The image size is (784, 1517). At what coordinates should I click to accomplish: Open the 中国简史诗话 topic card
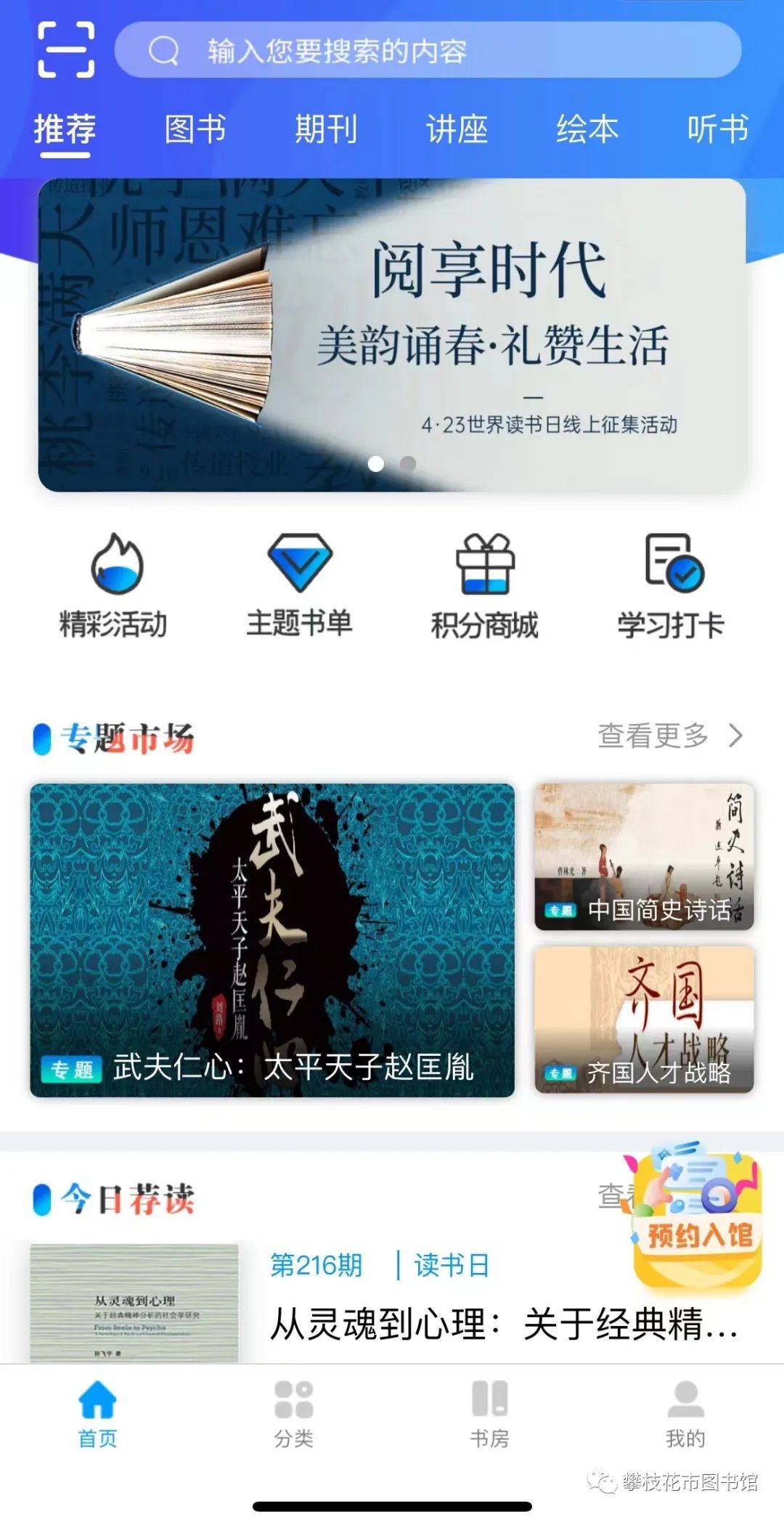coord(644,857)
